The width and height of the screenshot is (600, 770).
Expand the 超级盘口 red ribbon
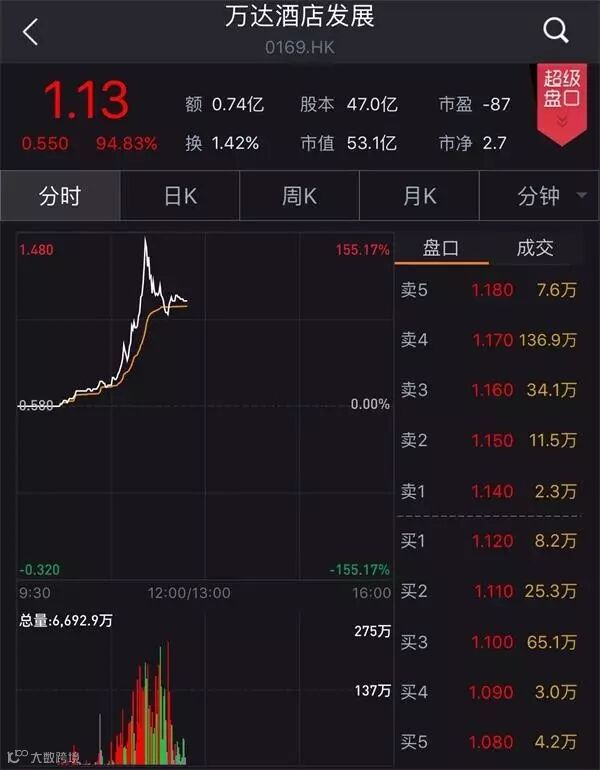pyautogui.click(x=562, y=105)
